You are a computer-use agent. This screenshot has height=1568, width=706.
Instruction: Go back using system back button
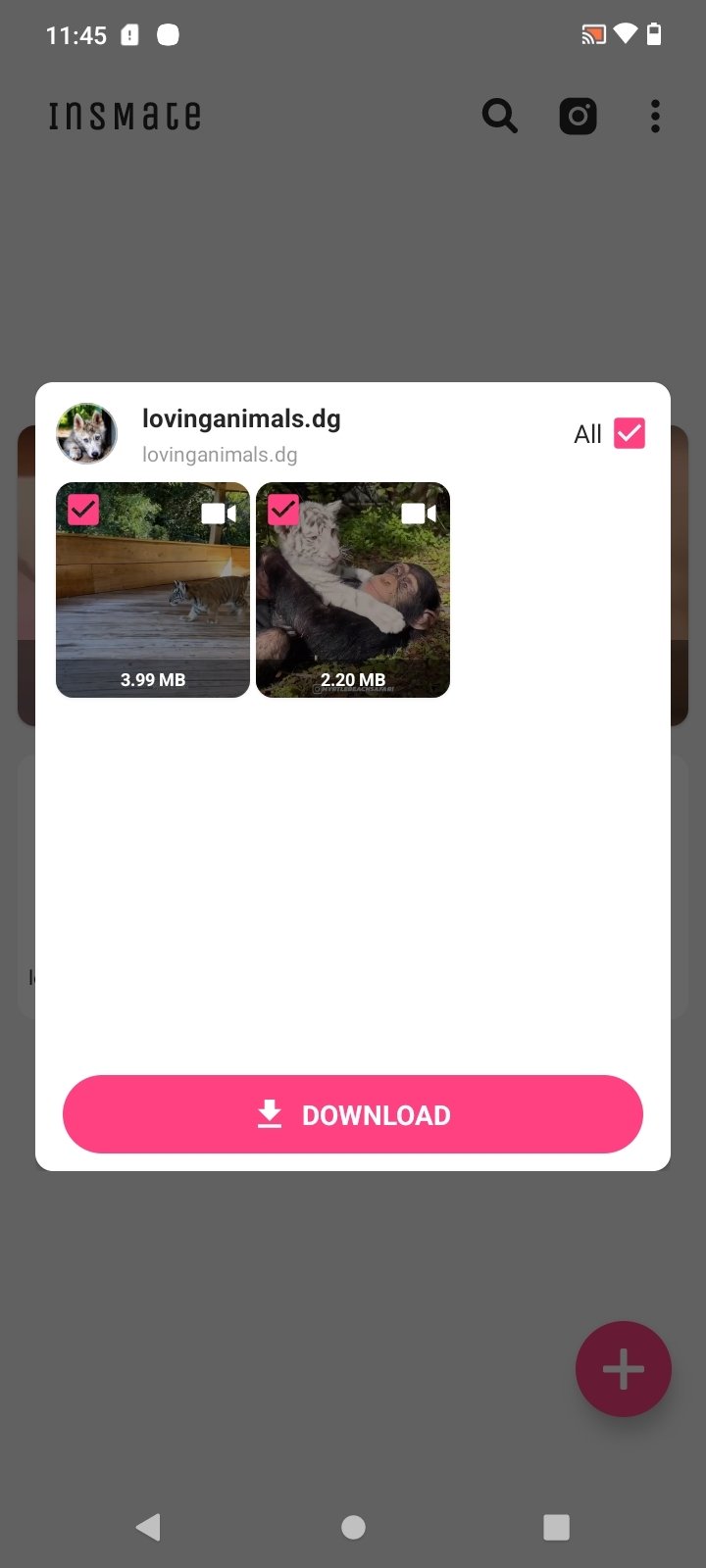click(x=148, y=1527)
